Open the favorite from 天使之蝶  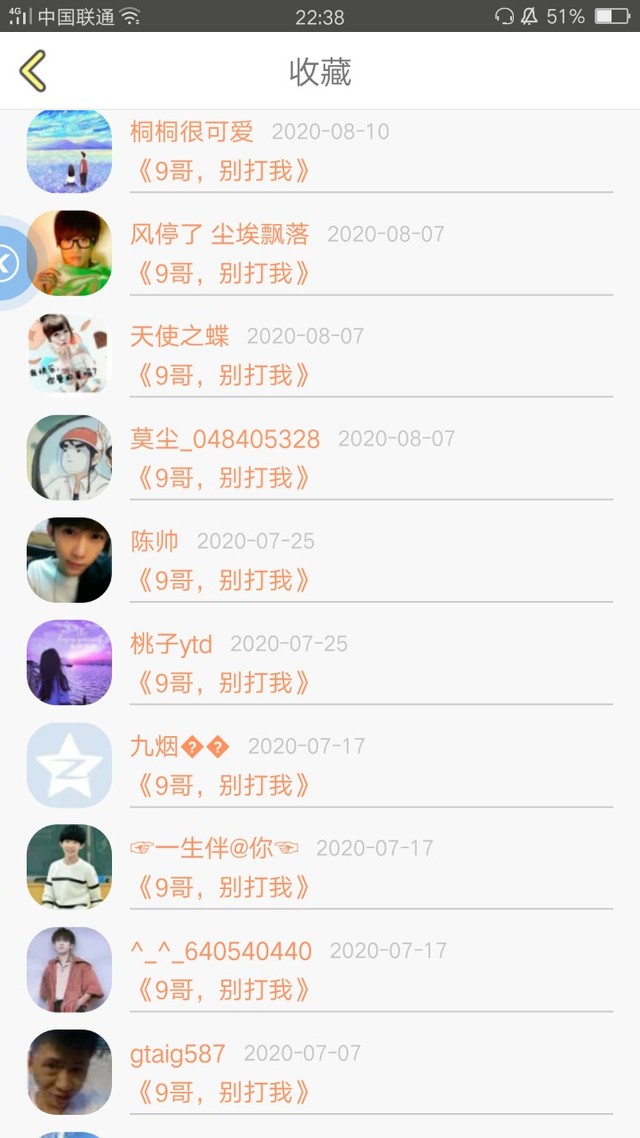point(320,356)
